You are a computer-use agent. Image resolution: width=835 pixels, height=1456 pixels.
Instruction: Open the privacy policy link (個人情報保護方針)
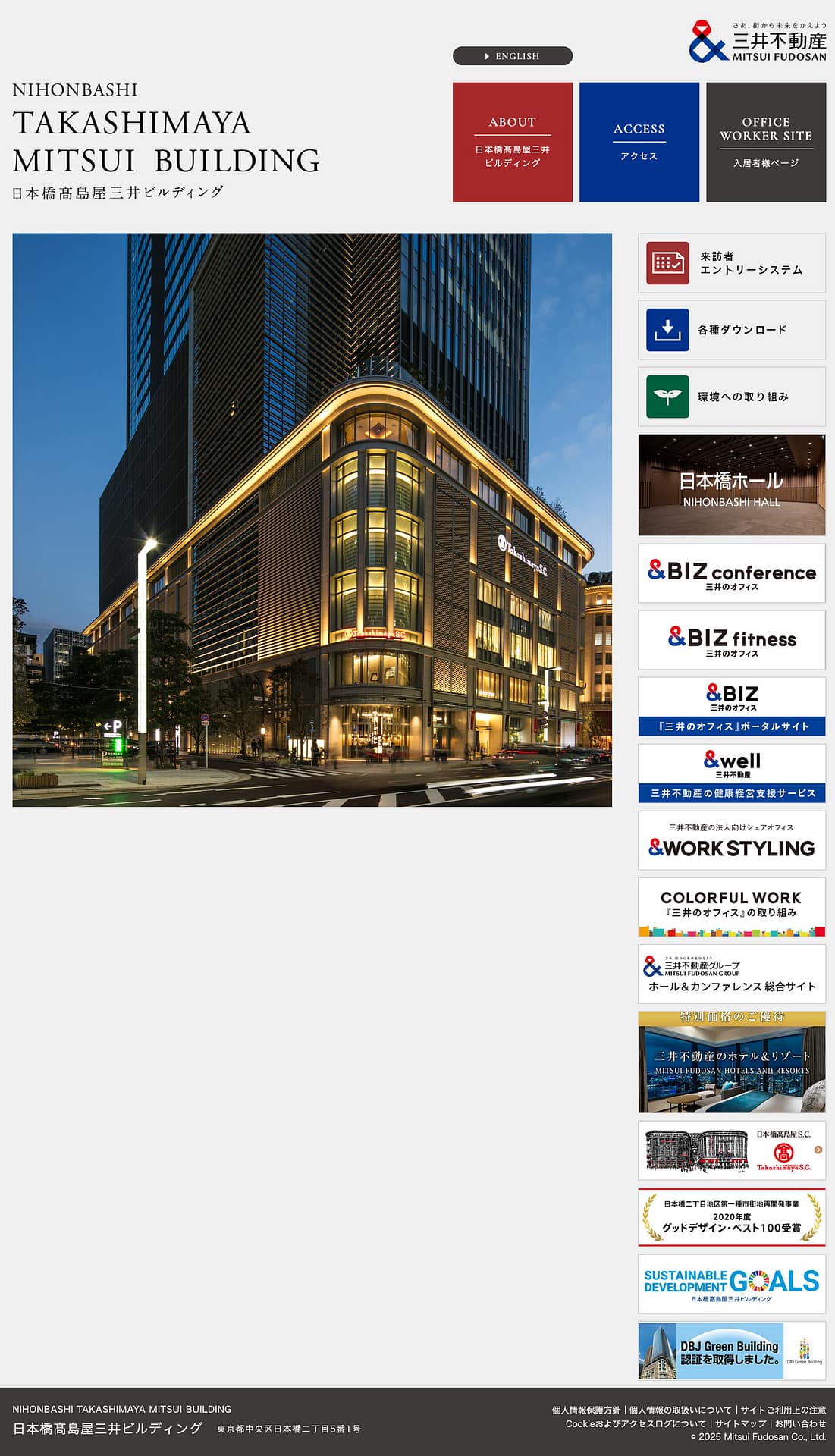click(585, 1410)
